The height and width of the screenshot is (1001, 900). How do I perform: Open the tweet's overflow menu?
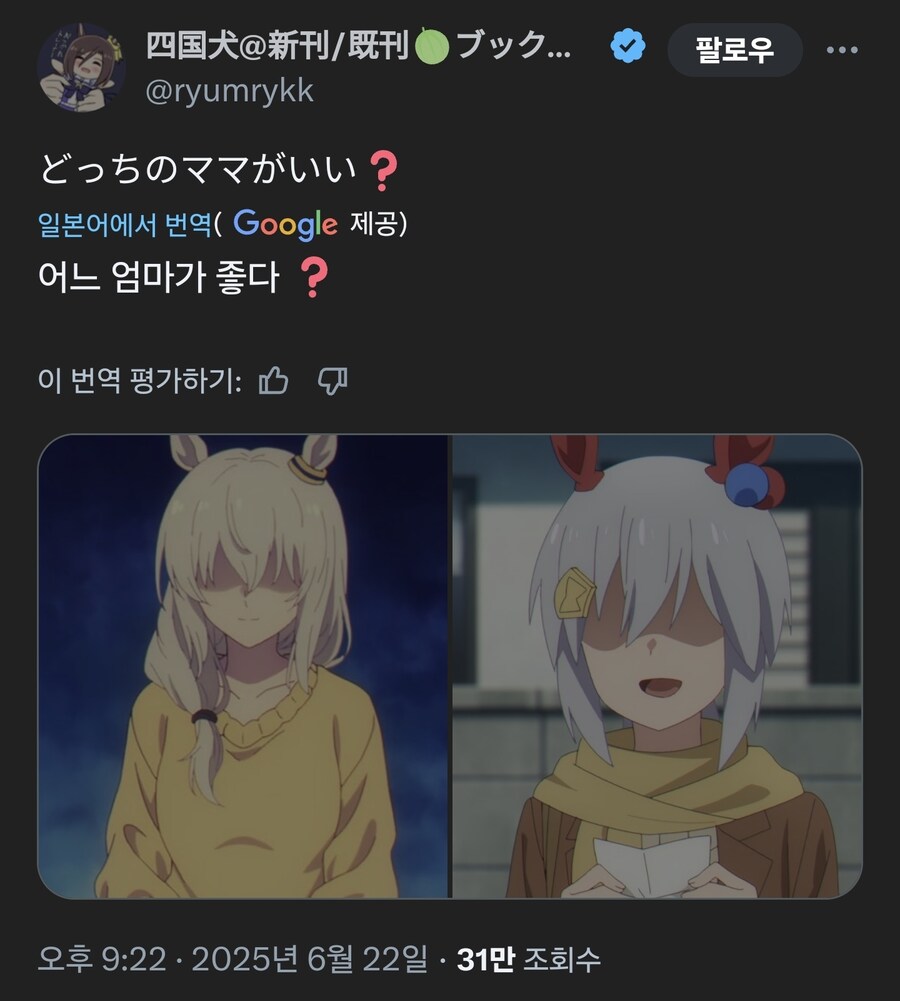(x=842, y=49)
